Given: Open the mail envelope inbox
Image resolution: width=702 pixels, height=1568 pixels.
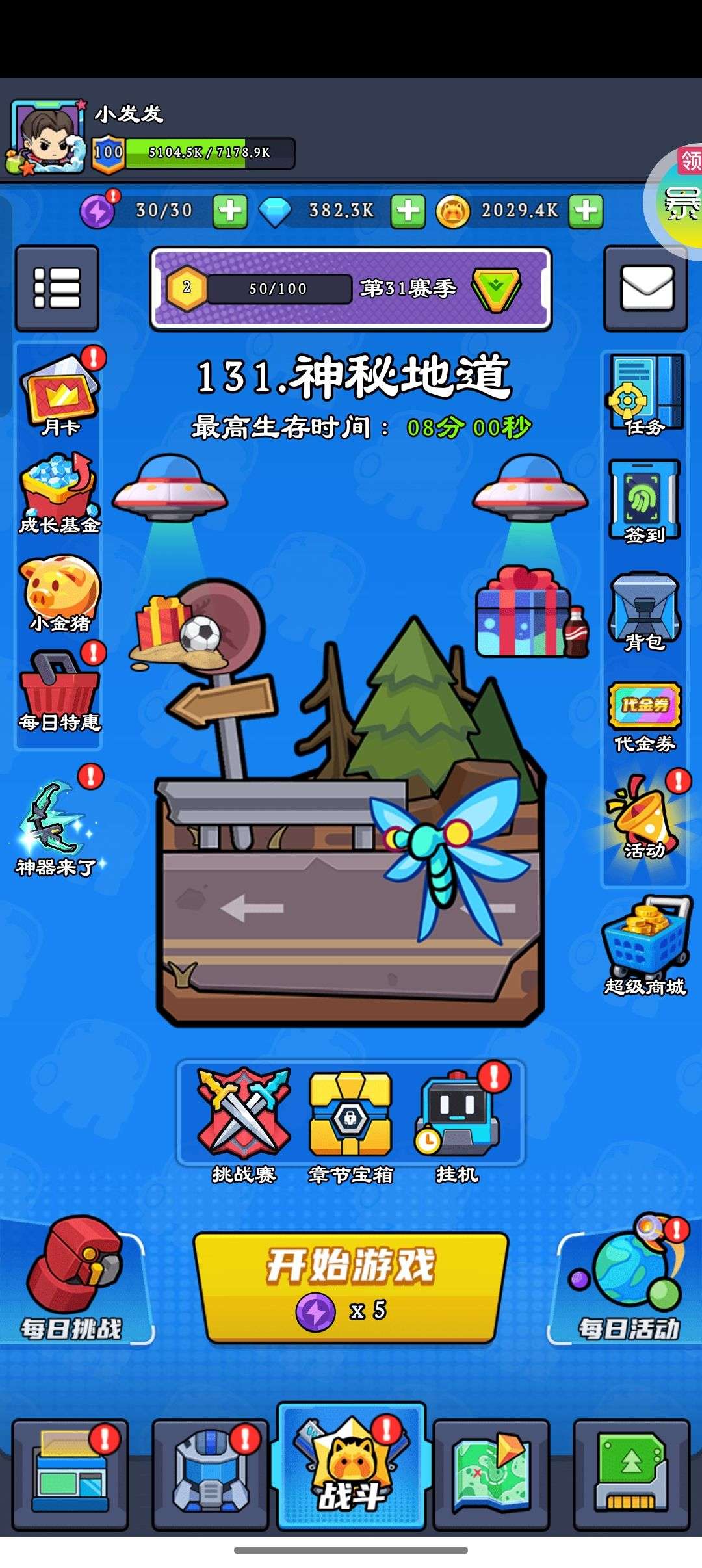Looking at the screenshot, I should pyautogui.click(x=645, y=288).
